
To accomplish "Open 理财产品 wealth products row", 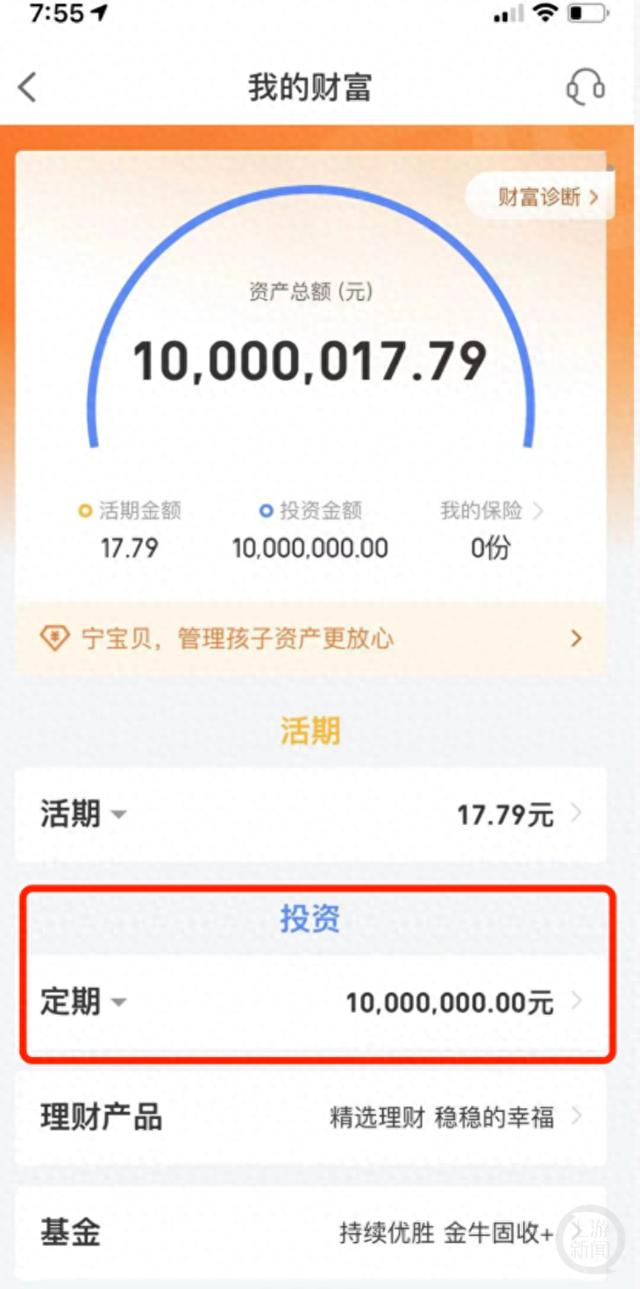I will pyautogui.click(x=310, y=1117).
